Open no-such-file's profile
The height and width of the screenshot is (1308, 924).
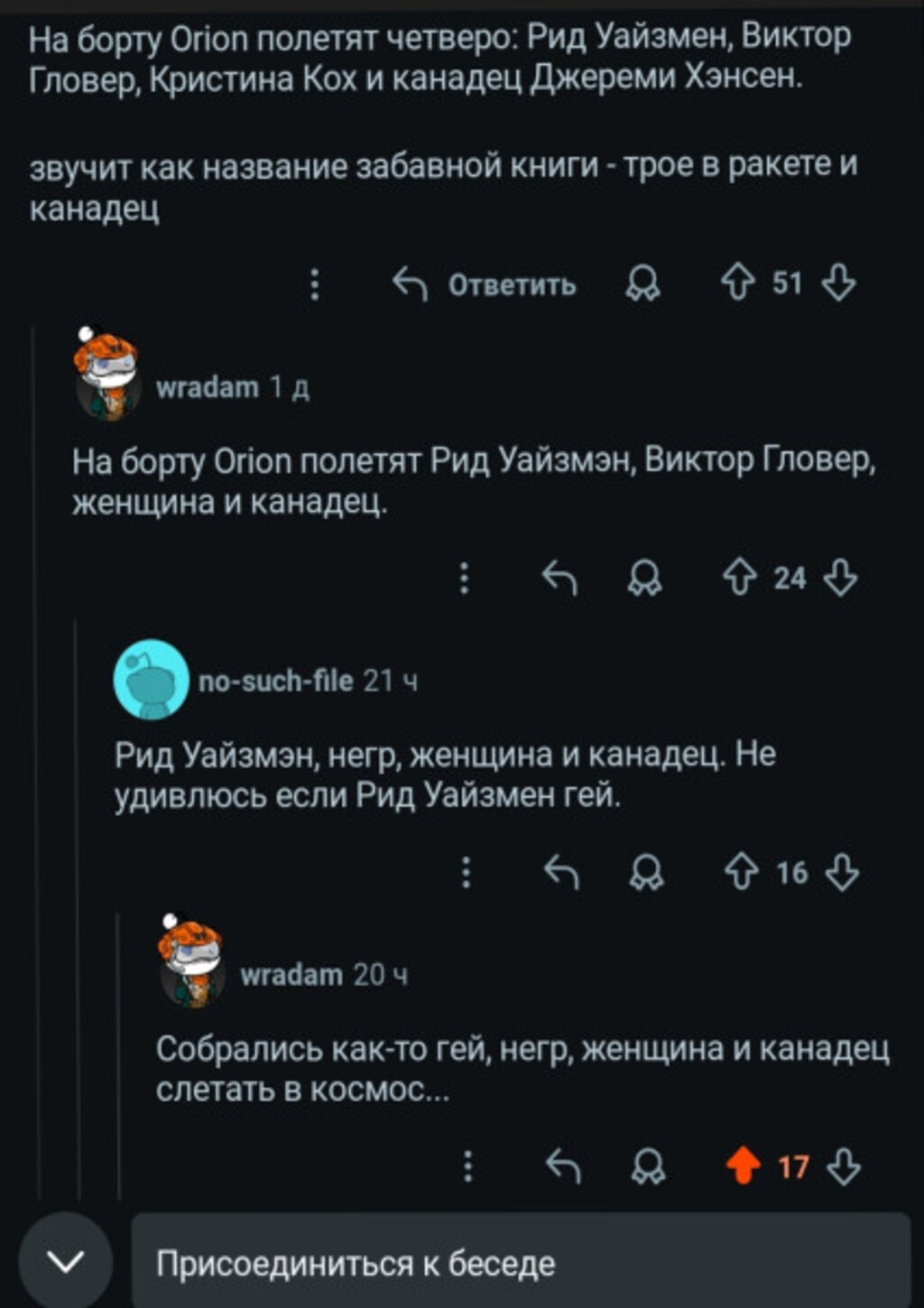coord(275,681)
